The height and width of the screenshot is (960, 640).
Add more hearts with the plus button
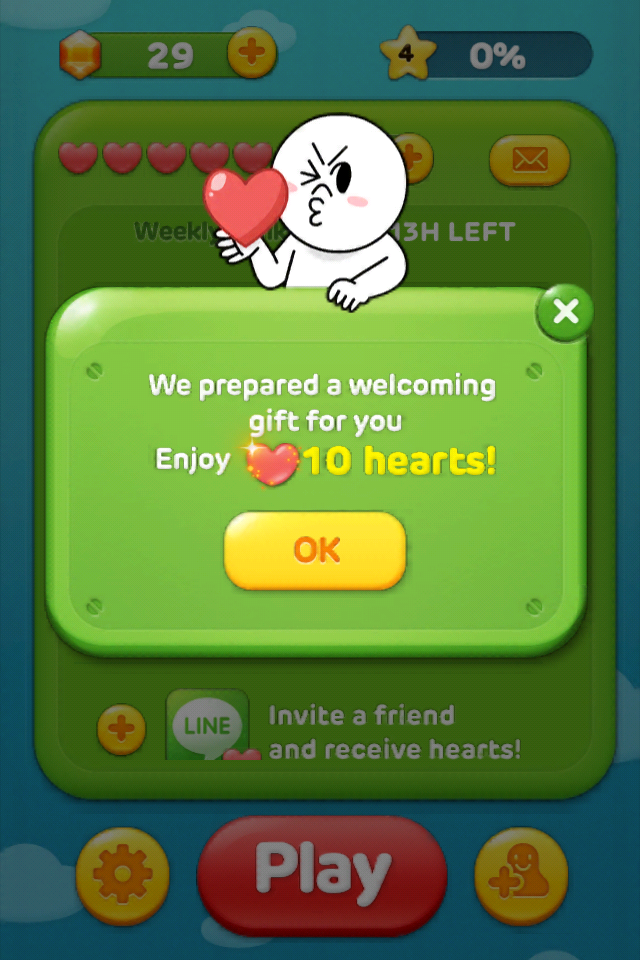[x=414, y=154]
